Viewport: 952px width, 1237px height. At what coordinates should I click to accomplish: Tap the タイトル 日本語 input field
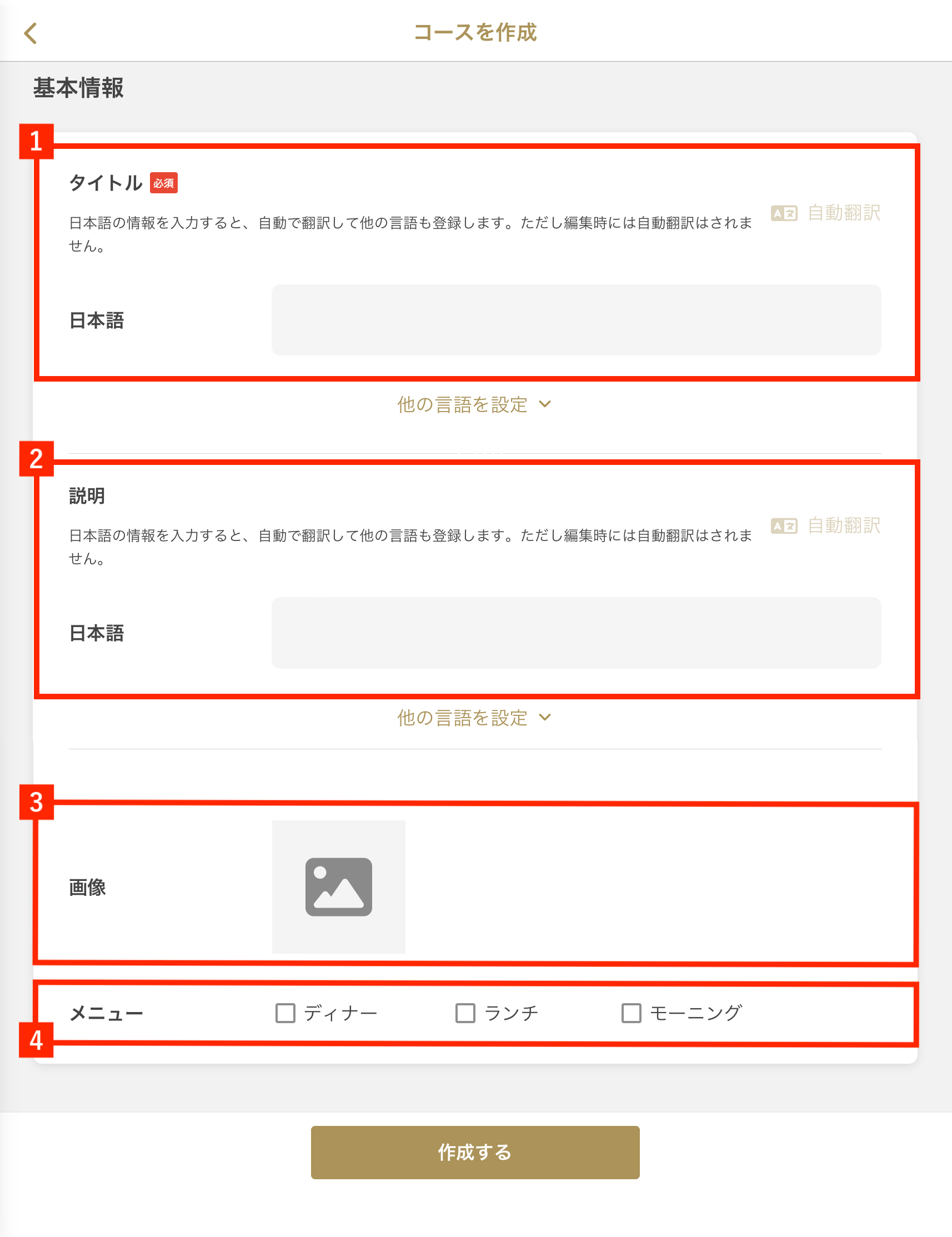[x=576, y=320]
